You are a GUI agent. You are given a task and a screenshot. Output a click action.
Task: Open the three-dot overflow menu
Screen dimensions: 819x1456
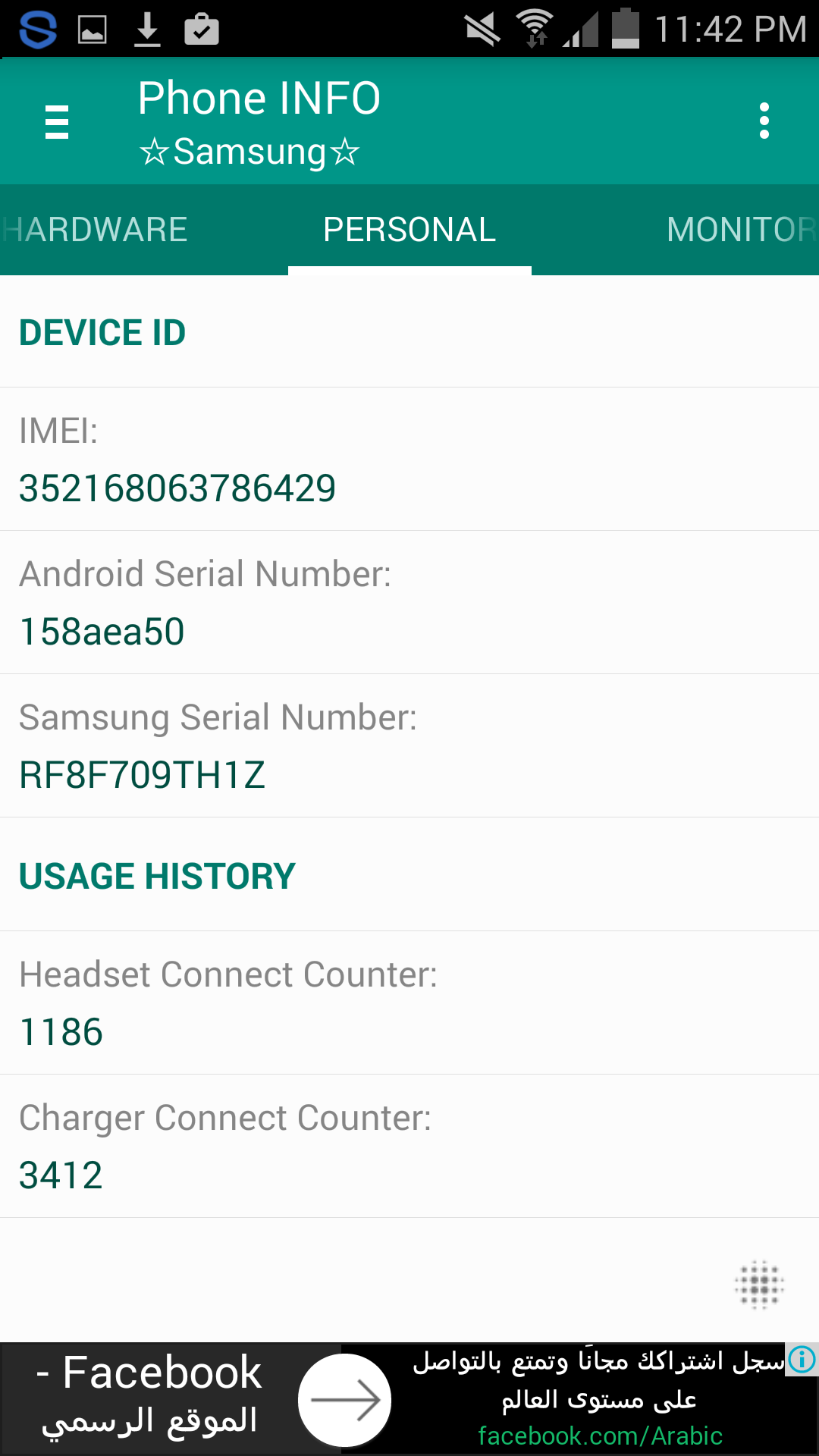point(764,121)
